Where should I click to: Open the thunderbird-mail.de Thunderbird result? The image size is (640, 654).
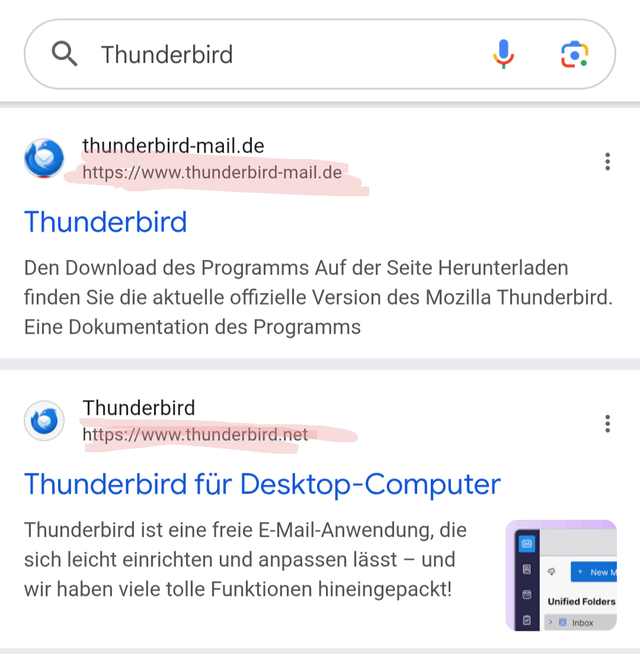click(106, 221)
